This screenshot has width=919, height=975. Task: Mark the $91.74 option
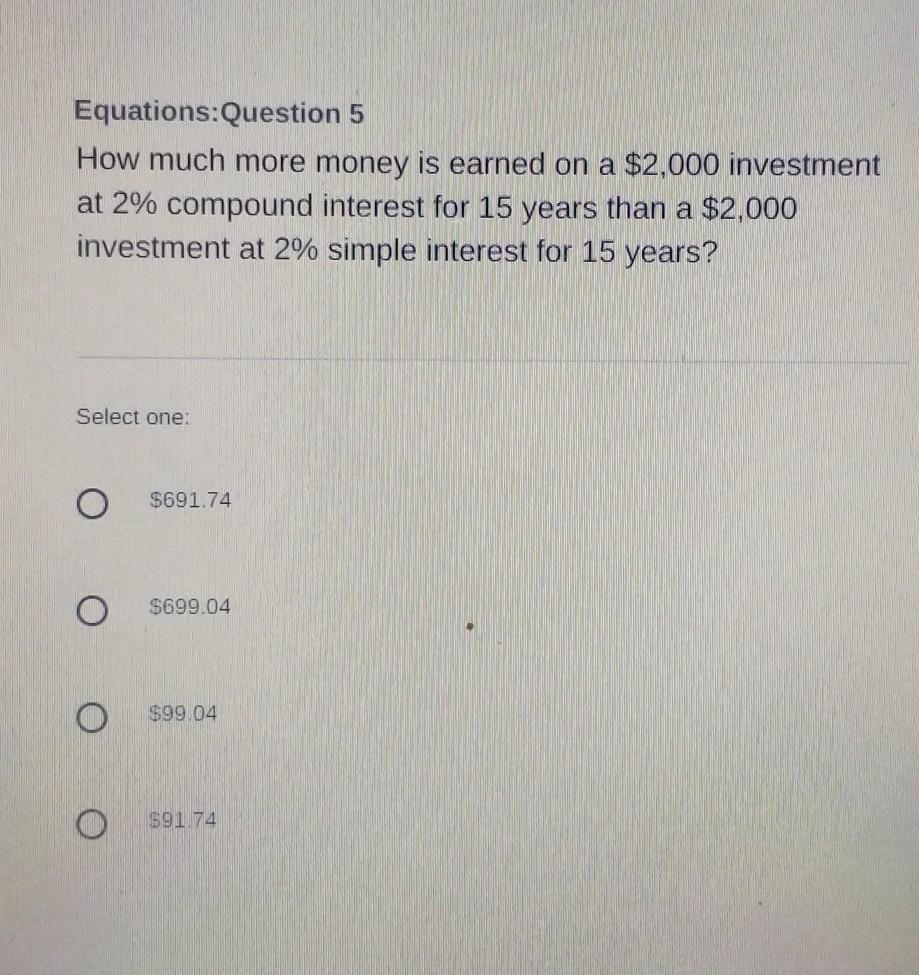92,825
